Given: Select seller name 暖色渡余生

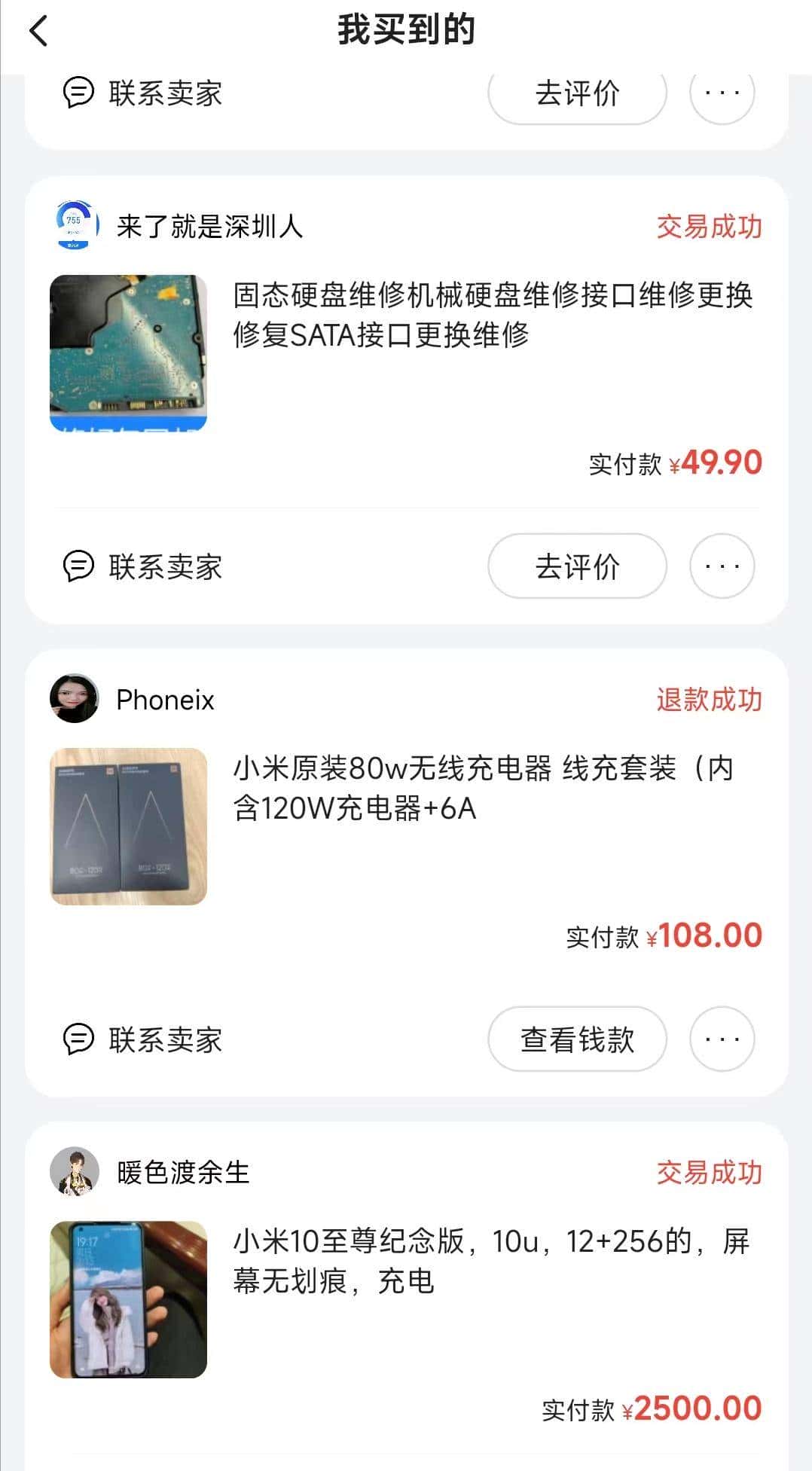Looking at the screenshot, I should [183, 1173].
